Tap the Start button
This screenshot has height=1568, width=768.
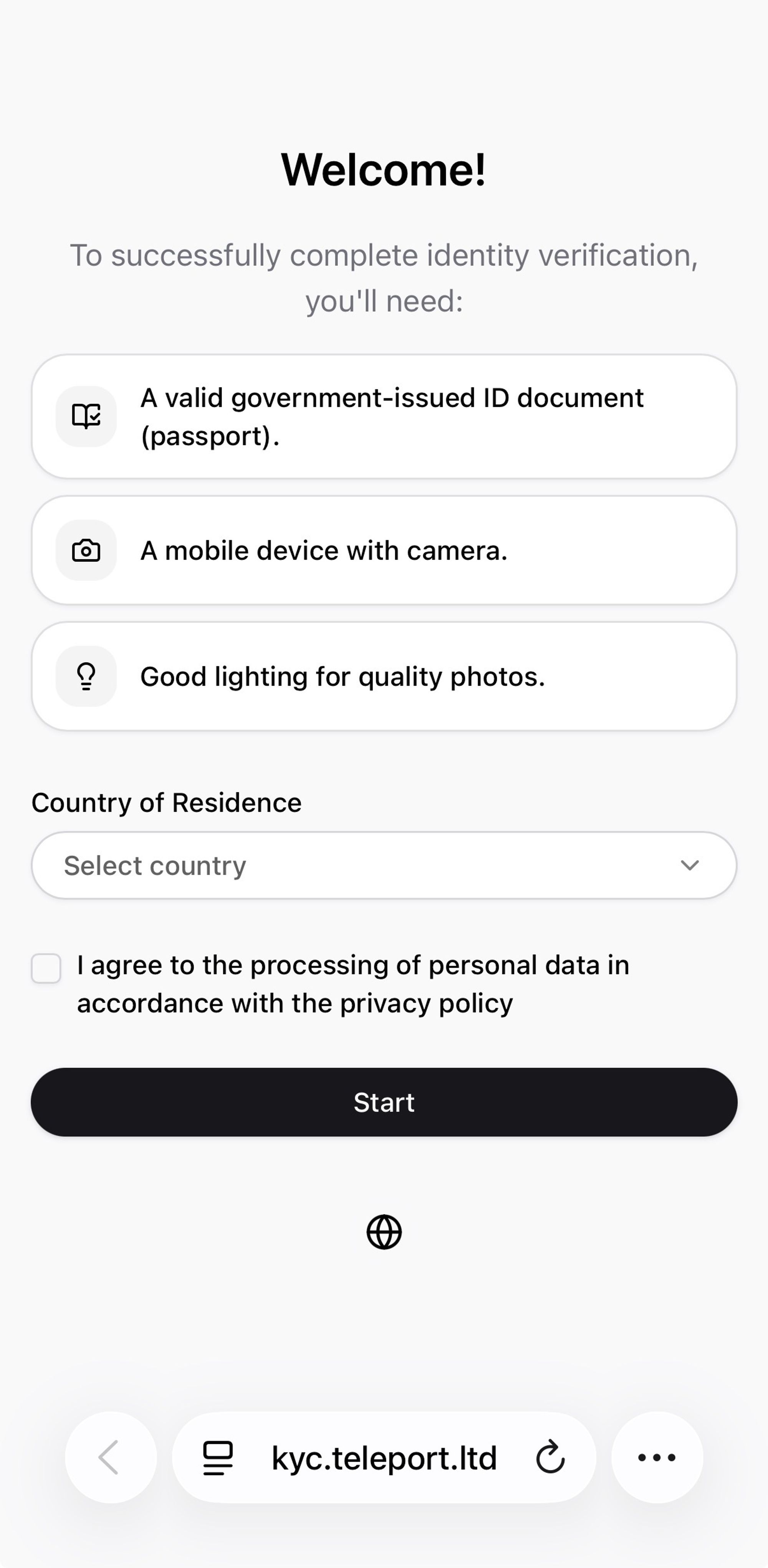click(384, 1102)
